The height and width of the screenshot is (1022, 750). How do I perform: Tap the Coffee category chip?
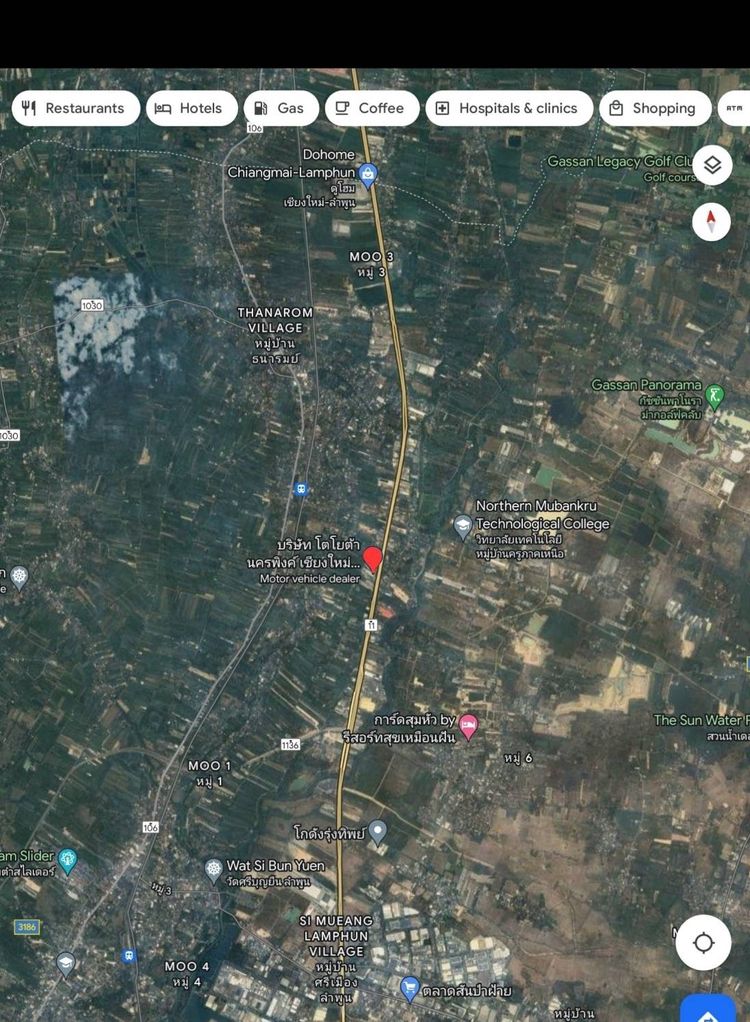coord(371,108)
